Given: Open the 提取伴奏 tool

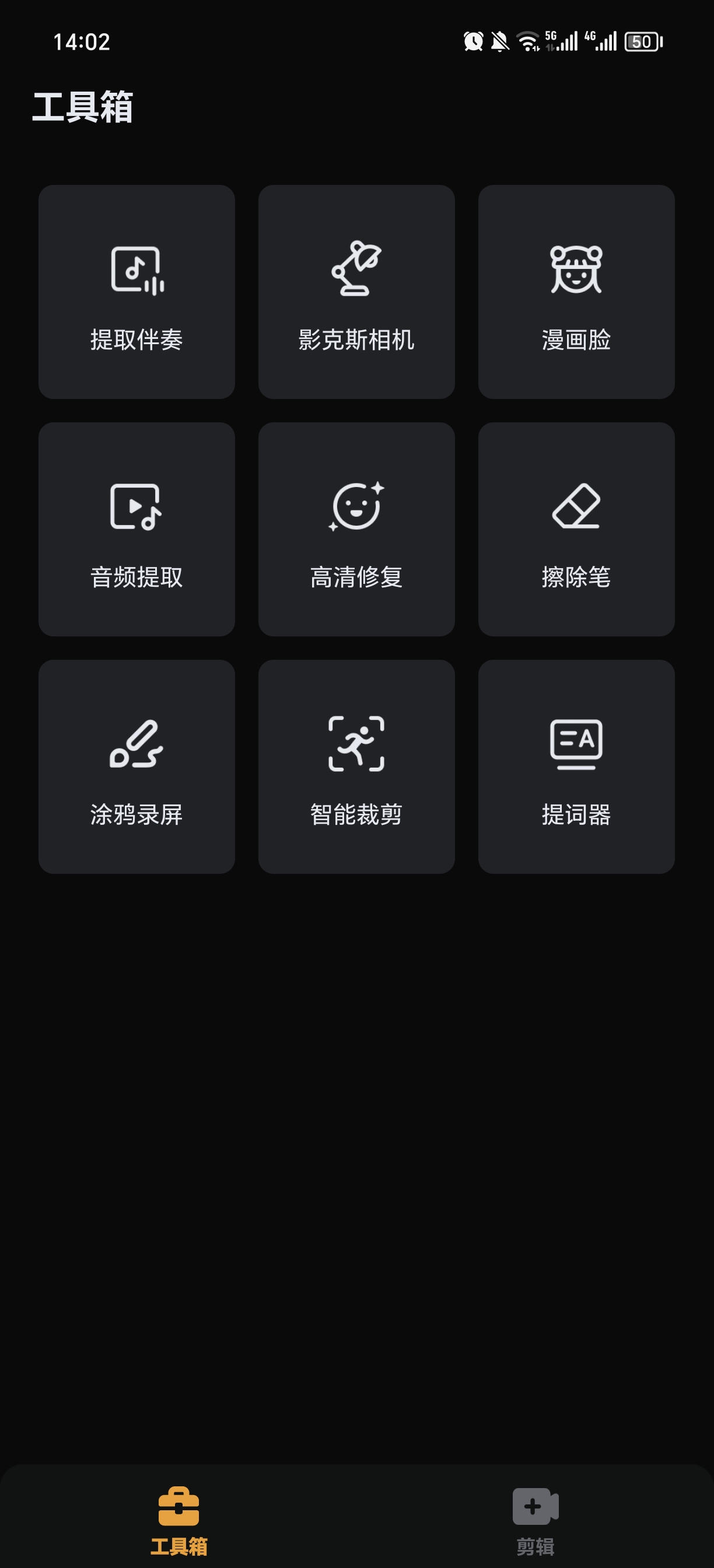Looking at the screenshot, I should click(136, 292).
